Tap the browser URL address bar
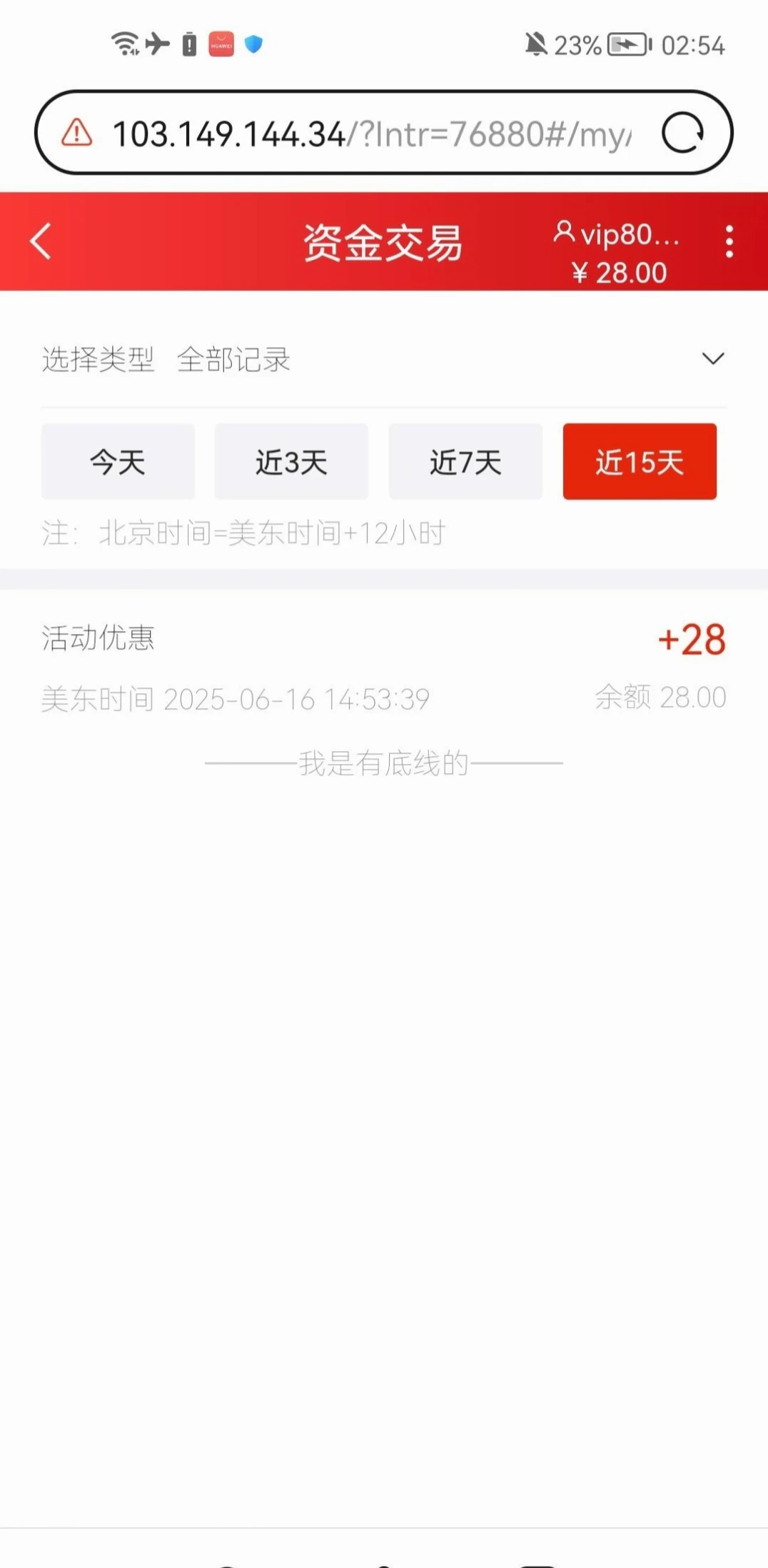 tap(371, 134)
